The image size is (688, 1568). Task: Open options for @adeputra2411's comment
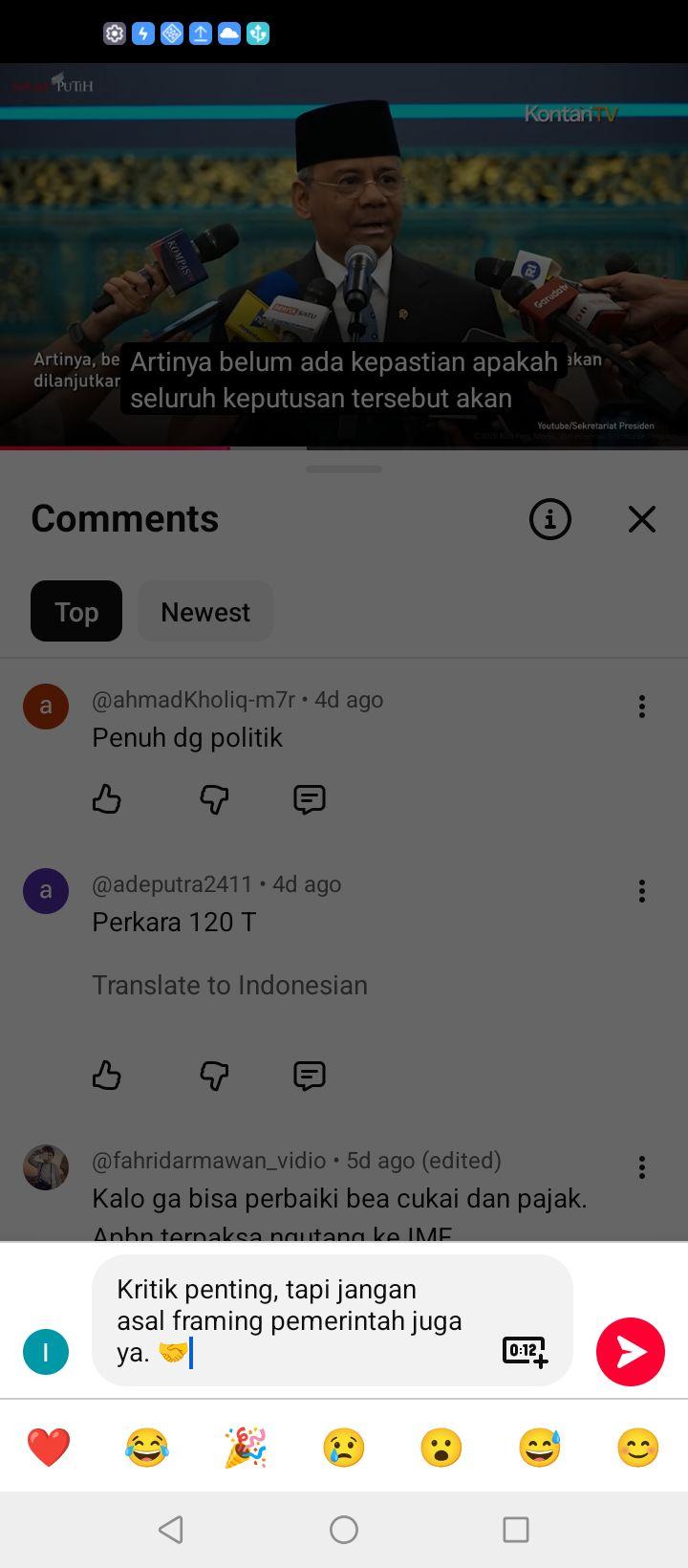tap(642, 891)
